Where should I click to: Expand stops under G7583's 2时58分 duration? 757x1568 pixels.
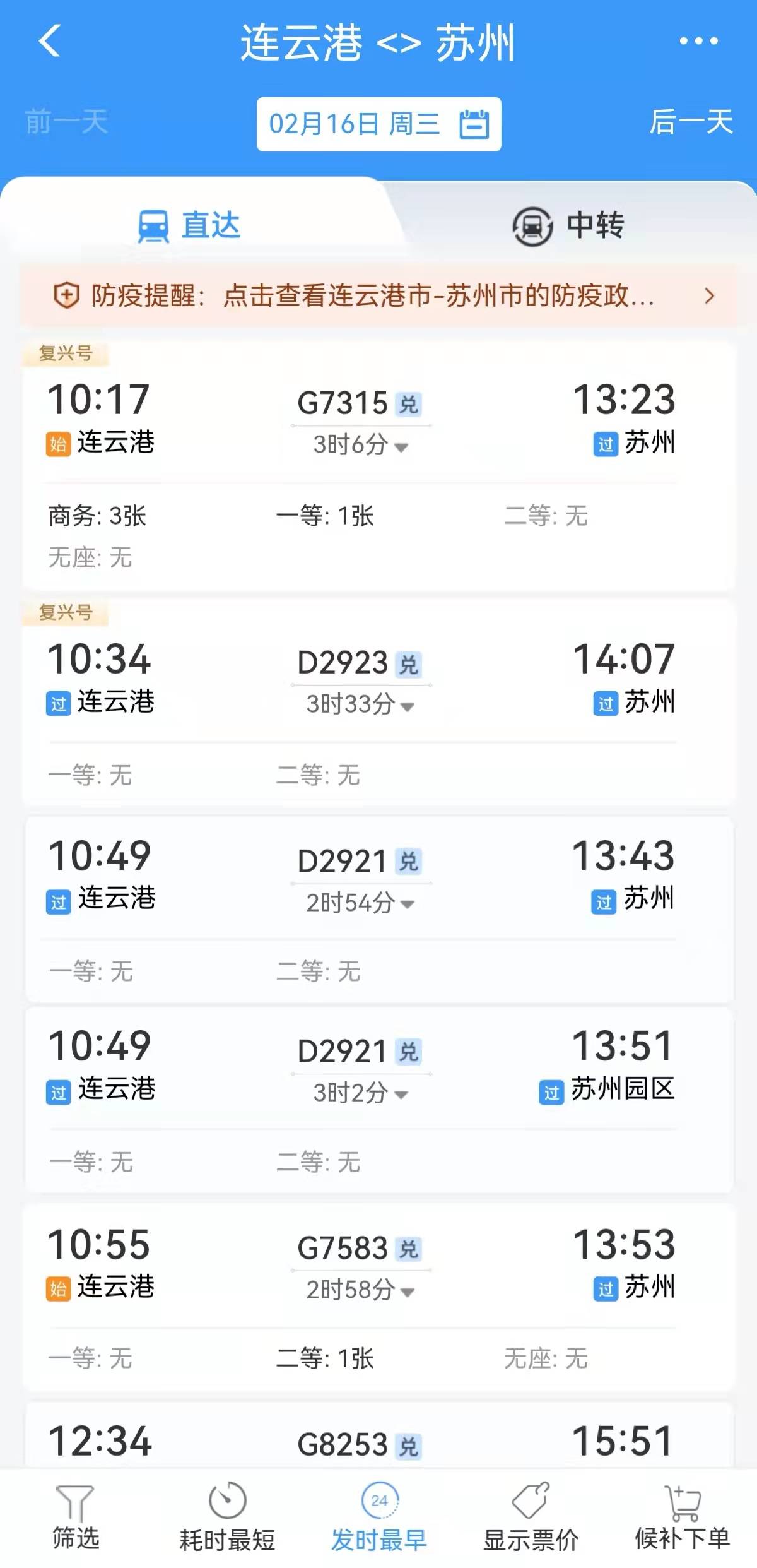coord(361,1290)
